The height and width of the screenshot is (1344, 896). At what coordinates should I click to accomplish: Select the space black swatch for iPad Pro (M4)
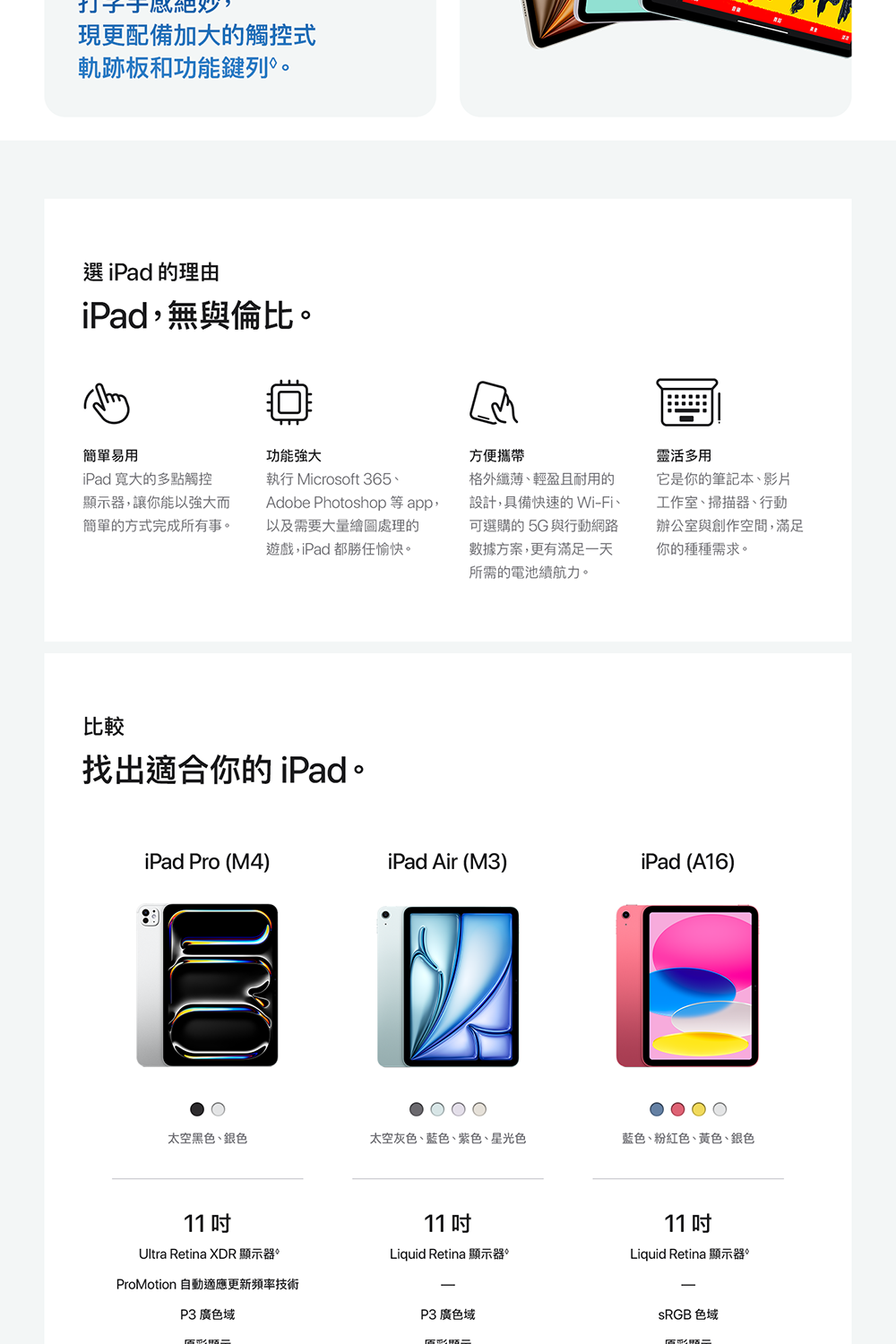(197, 1109)
